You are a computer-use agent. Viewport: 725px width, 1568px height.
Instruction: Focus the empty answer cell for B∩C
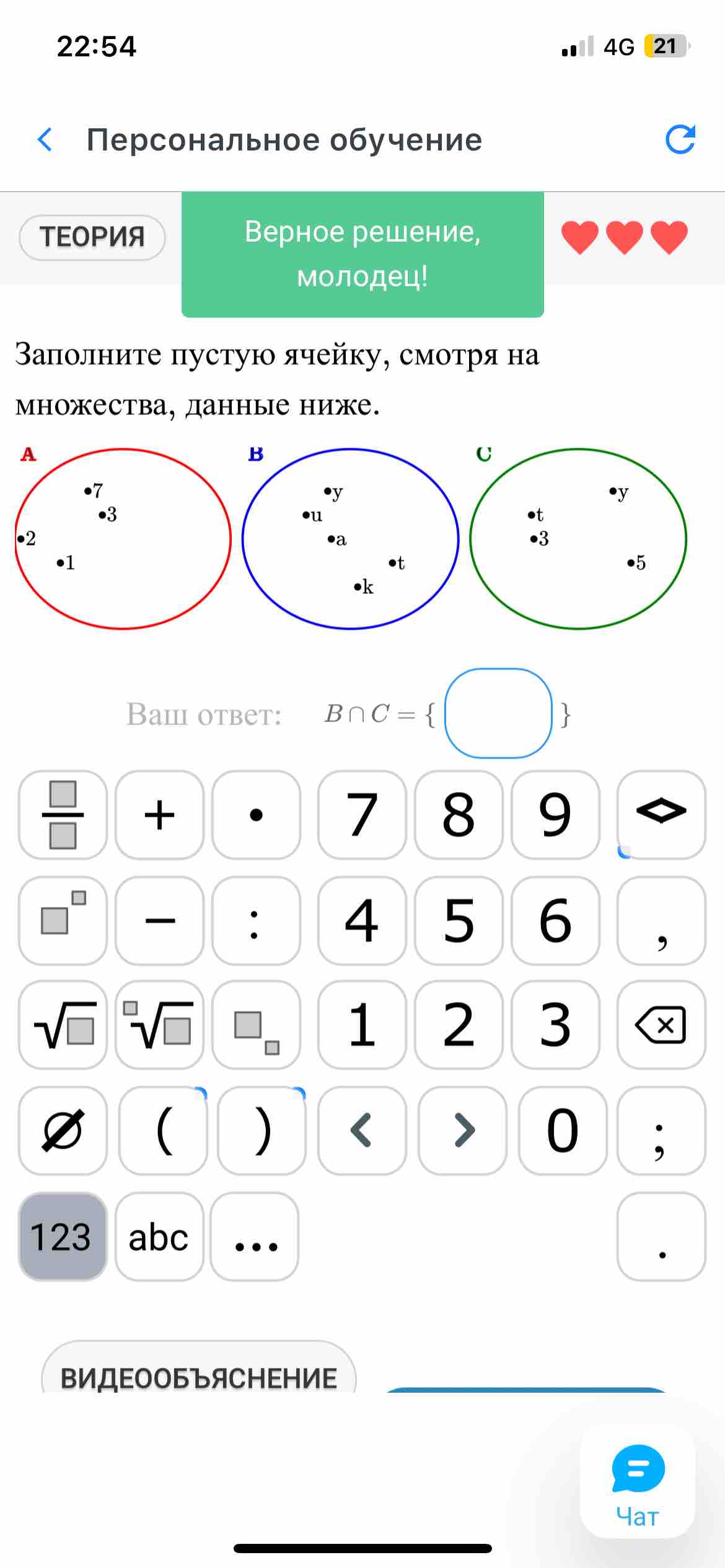(x=498, y=713)
